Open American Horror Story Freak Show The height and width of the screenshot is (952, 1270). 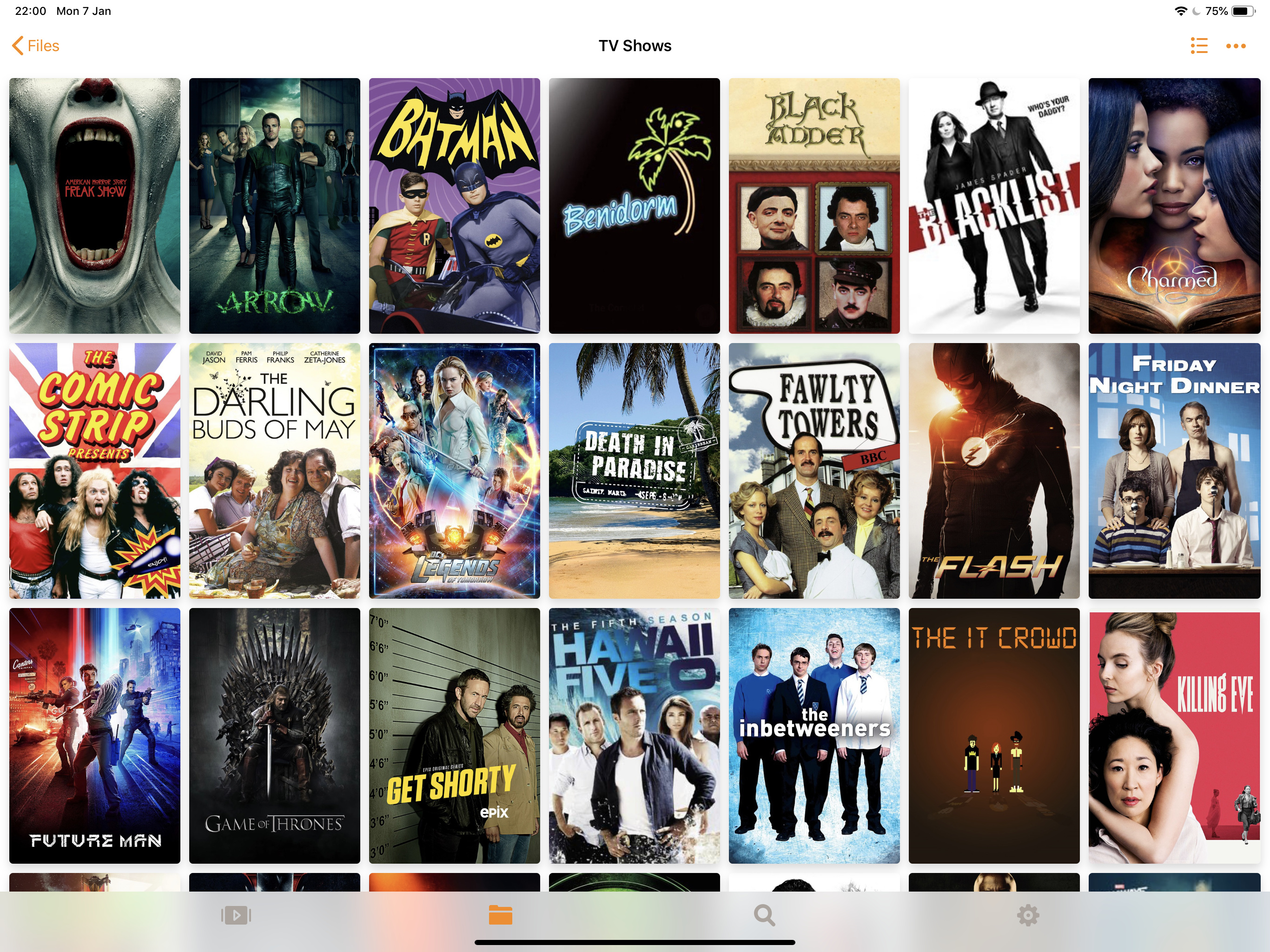coord(95,205)
